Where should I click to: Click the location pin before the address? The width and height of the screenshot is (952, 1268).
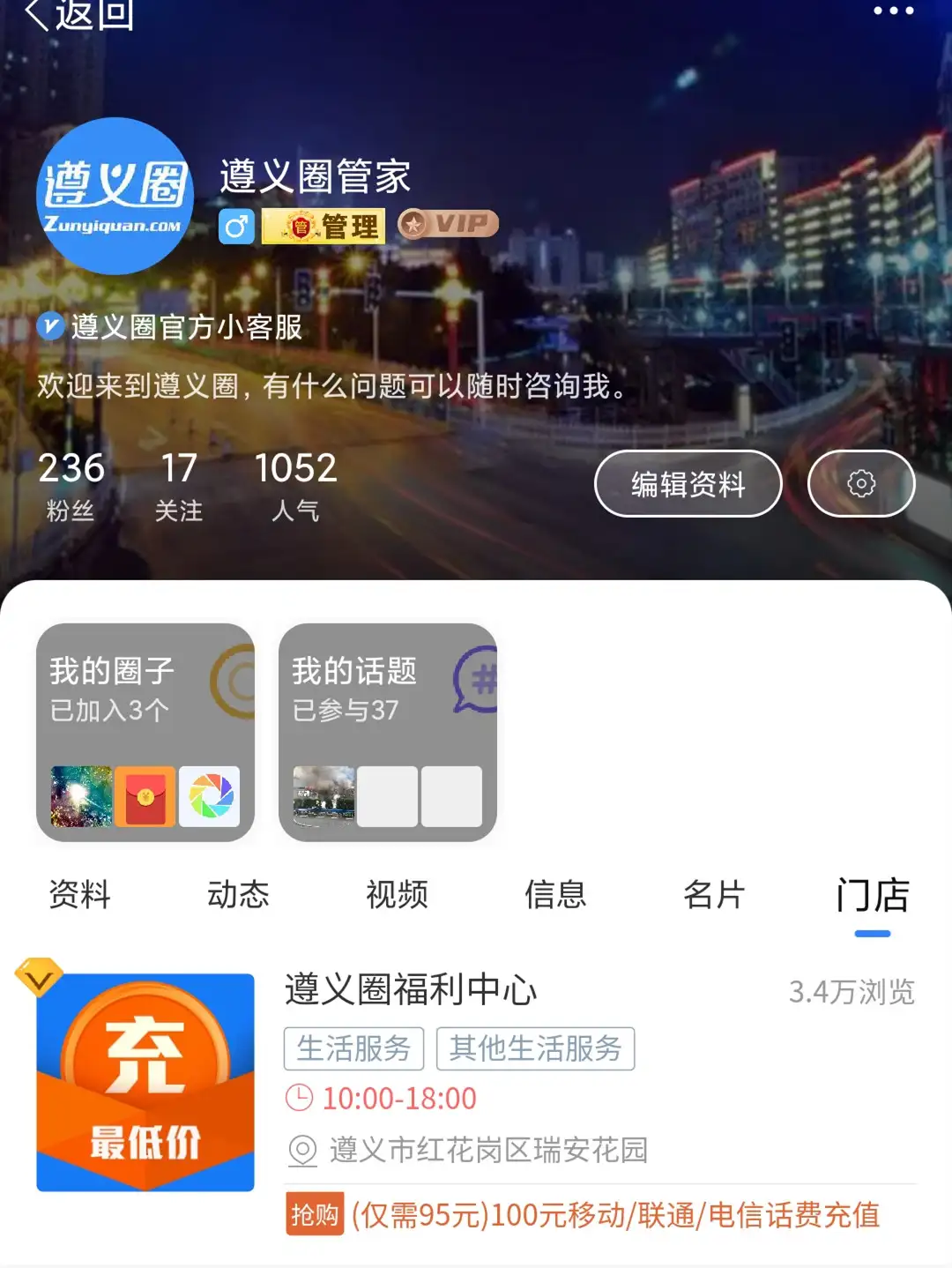301,1148
